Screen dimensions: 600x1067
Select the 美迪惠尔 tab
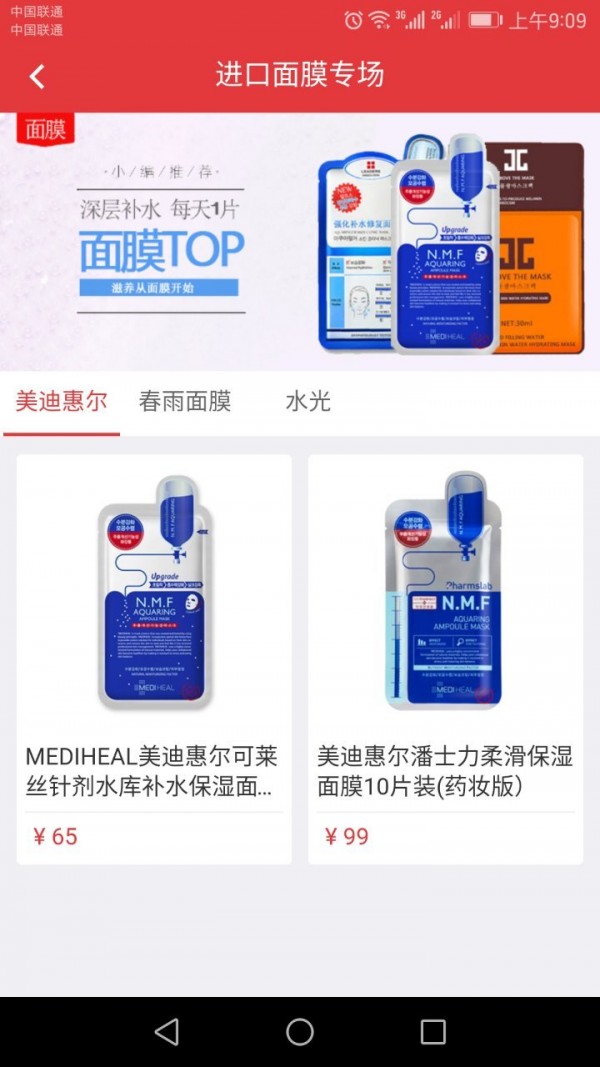tap(61, 402)
